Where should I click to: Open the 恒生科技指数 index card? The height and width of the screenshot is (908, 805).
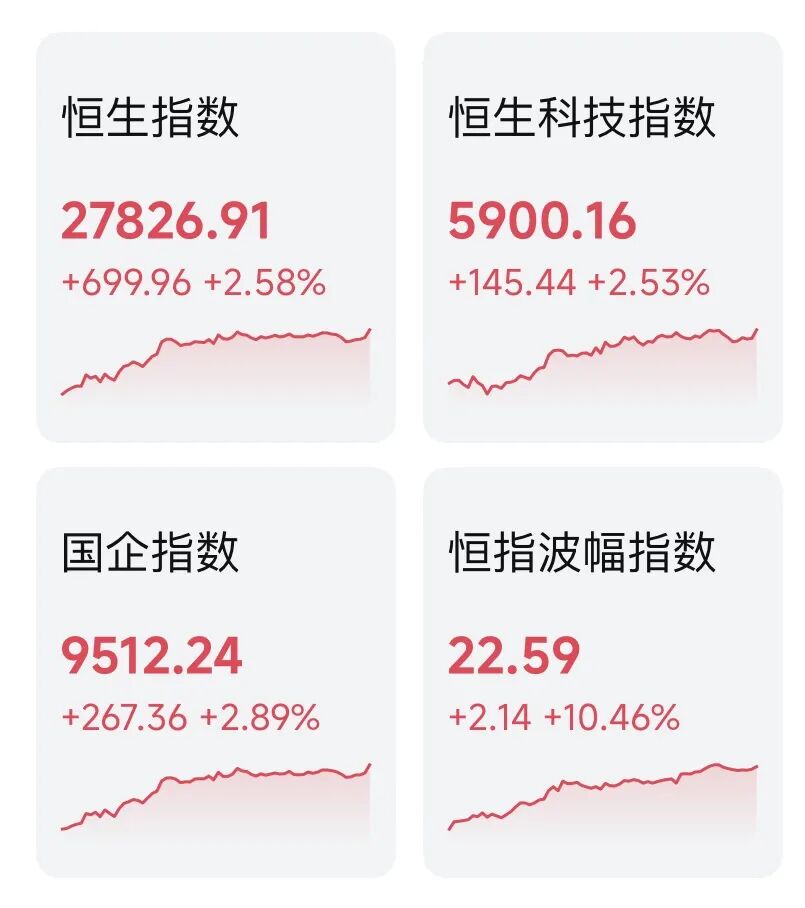pyautogui.click(x=602, y=237)
